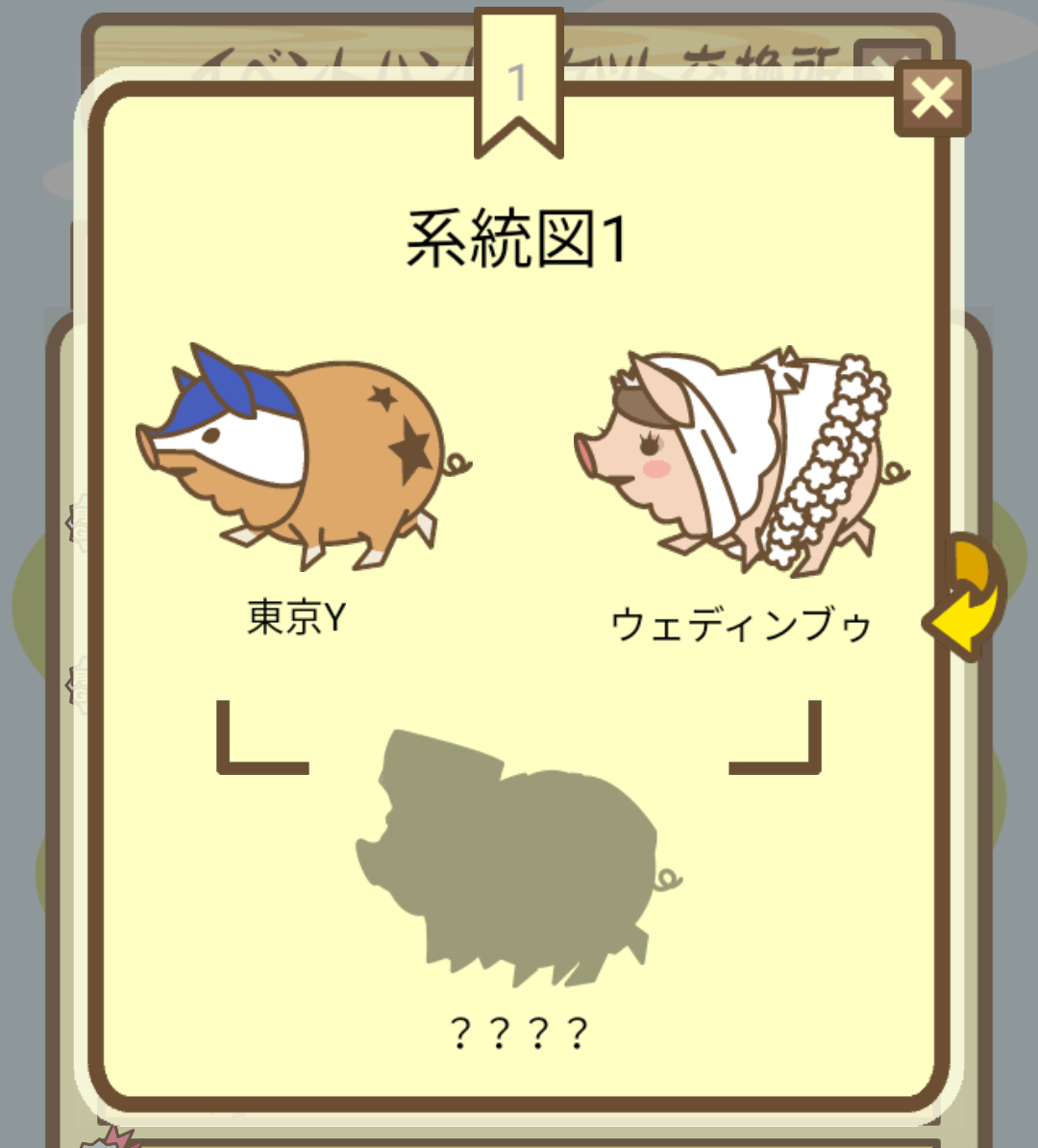Select the 東京Y pig
The image size is (1038, 1148).
coord(303,457)
